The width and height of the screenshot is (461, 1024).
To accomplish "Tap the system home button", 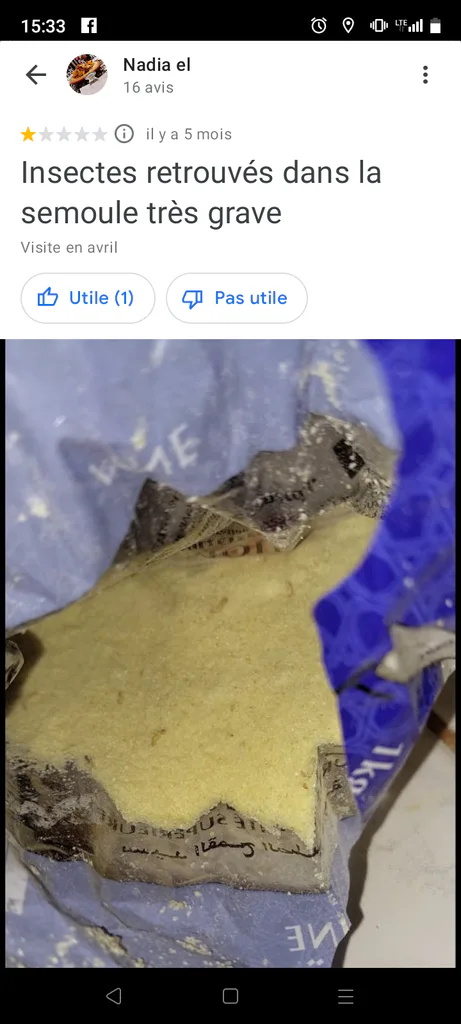I will tap(230, 996).
